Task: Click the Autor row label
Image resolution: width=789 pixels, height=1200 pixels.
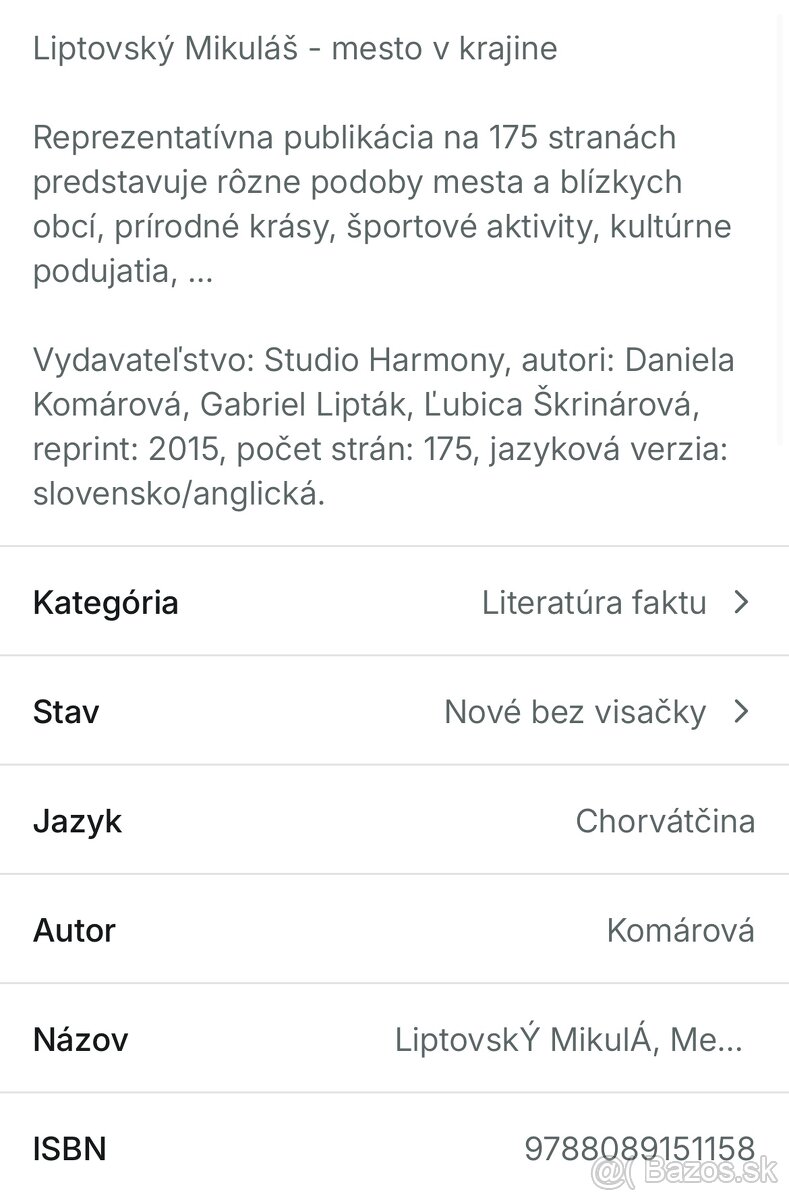Action: pos(74,930)
